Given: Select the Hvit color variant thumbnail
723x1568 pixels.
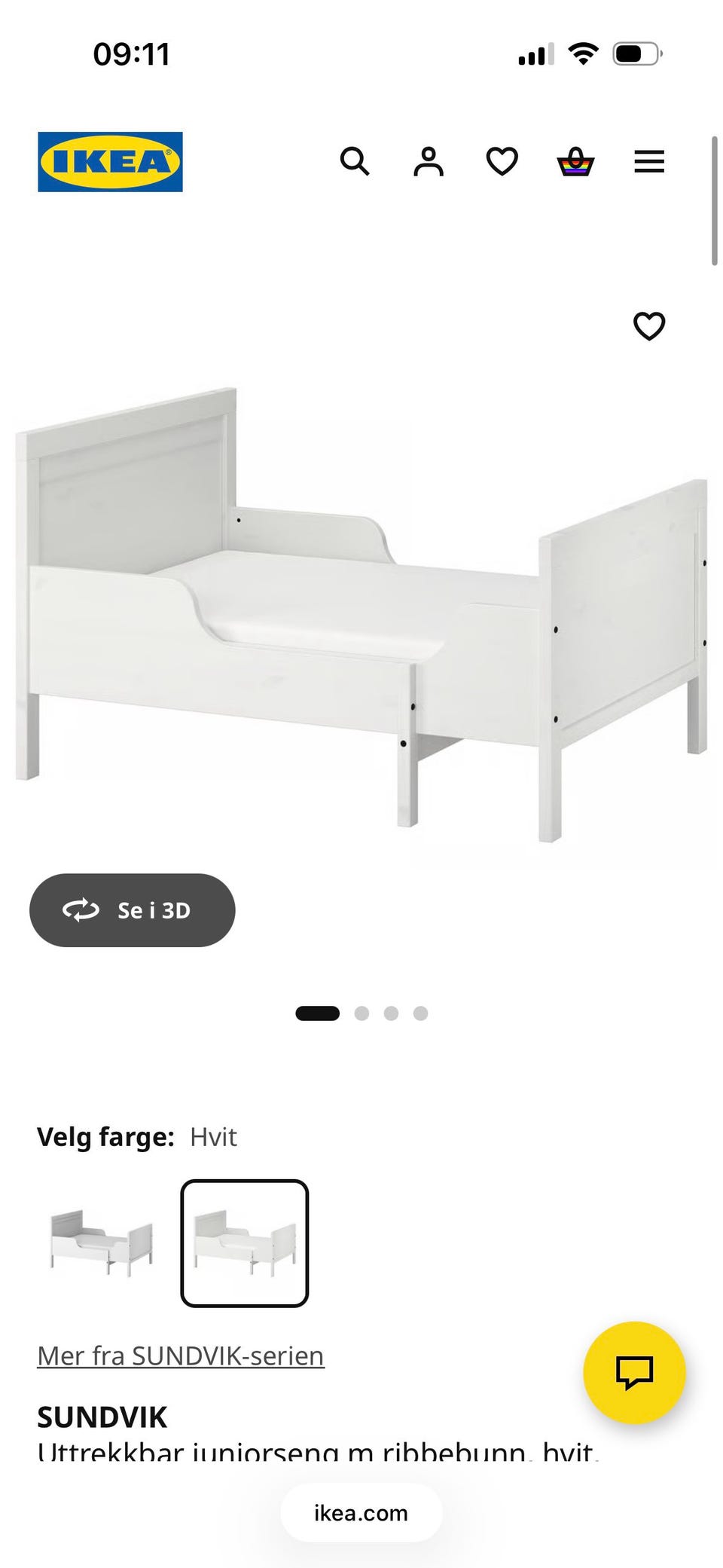Looking at the screenshot, I should (x=245, y=1243).
